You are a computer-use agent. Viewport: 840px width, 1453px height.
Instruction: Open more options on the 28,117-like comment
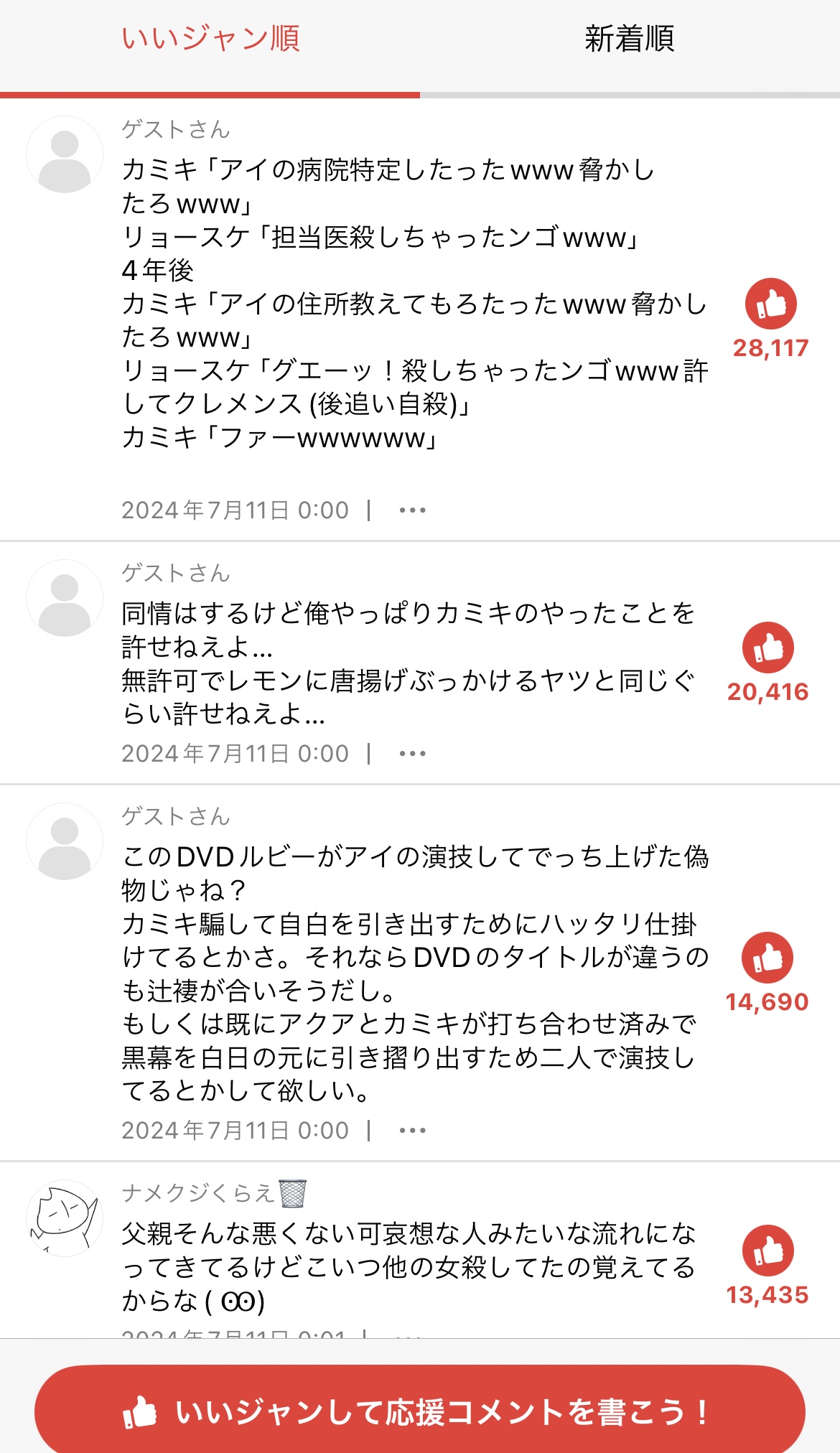point(413,510)
